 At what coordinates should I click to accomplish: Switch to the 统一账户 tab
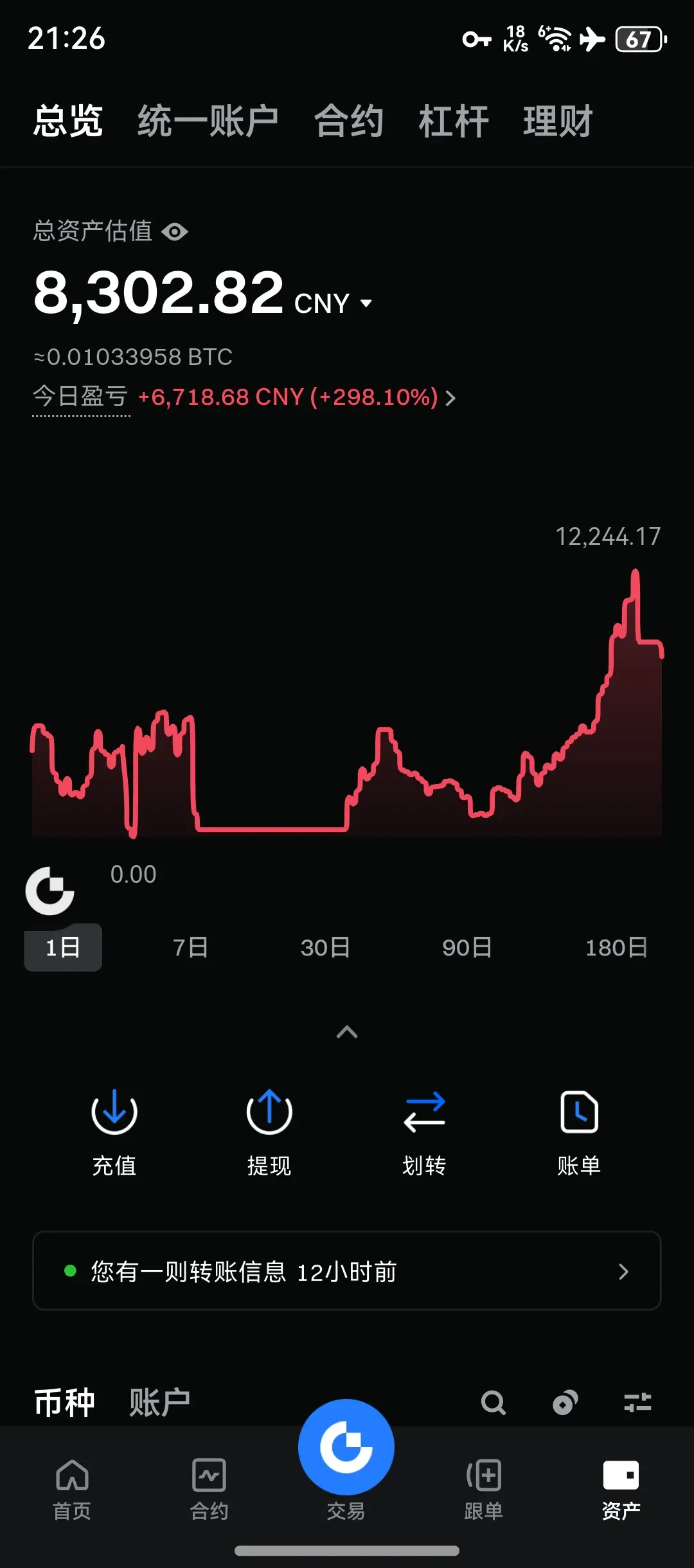(x=208, y=121)
